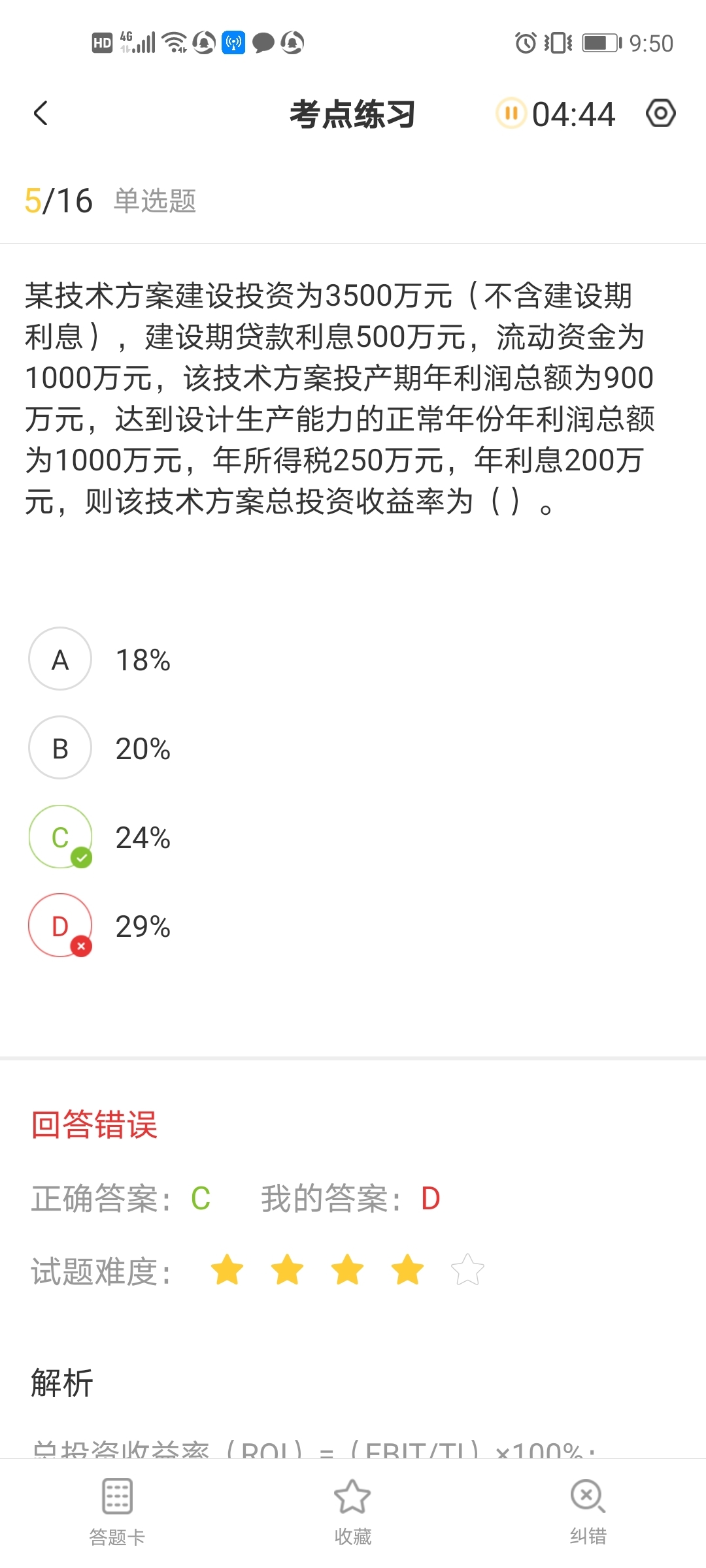The width and height of the screenshot is (706, 1568).
Task: Go back from the practice screen
Action: pos(41,114)
